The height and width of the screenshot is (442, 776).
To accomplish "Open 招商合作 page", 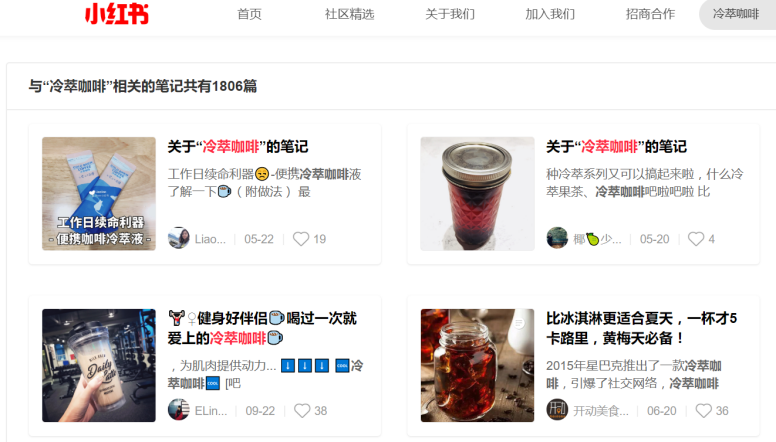I will pyautogui.click(x=650, y=14).
